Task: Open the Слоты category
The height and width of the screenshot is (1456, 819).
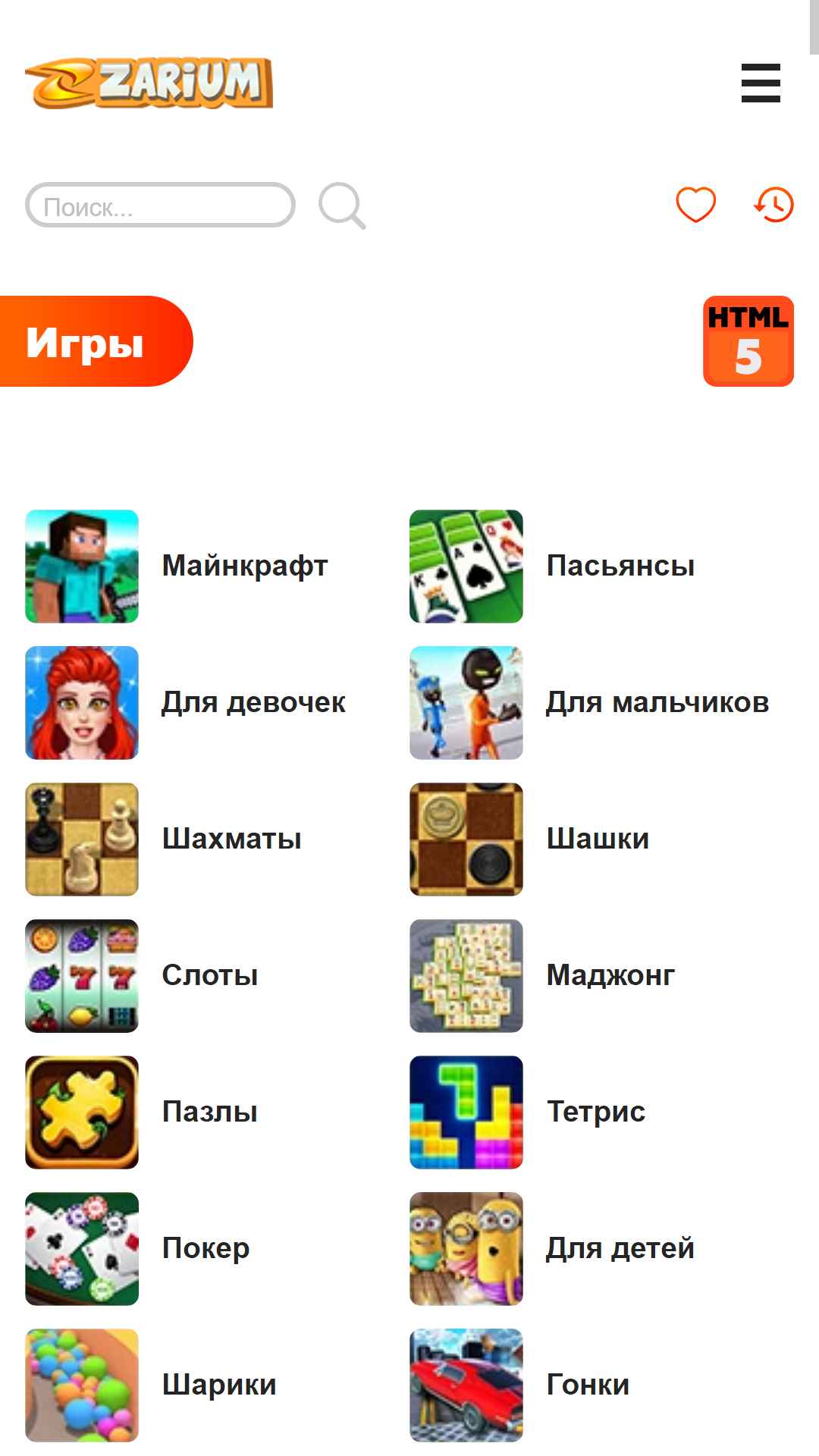Action: [x=142, y=976]
